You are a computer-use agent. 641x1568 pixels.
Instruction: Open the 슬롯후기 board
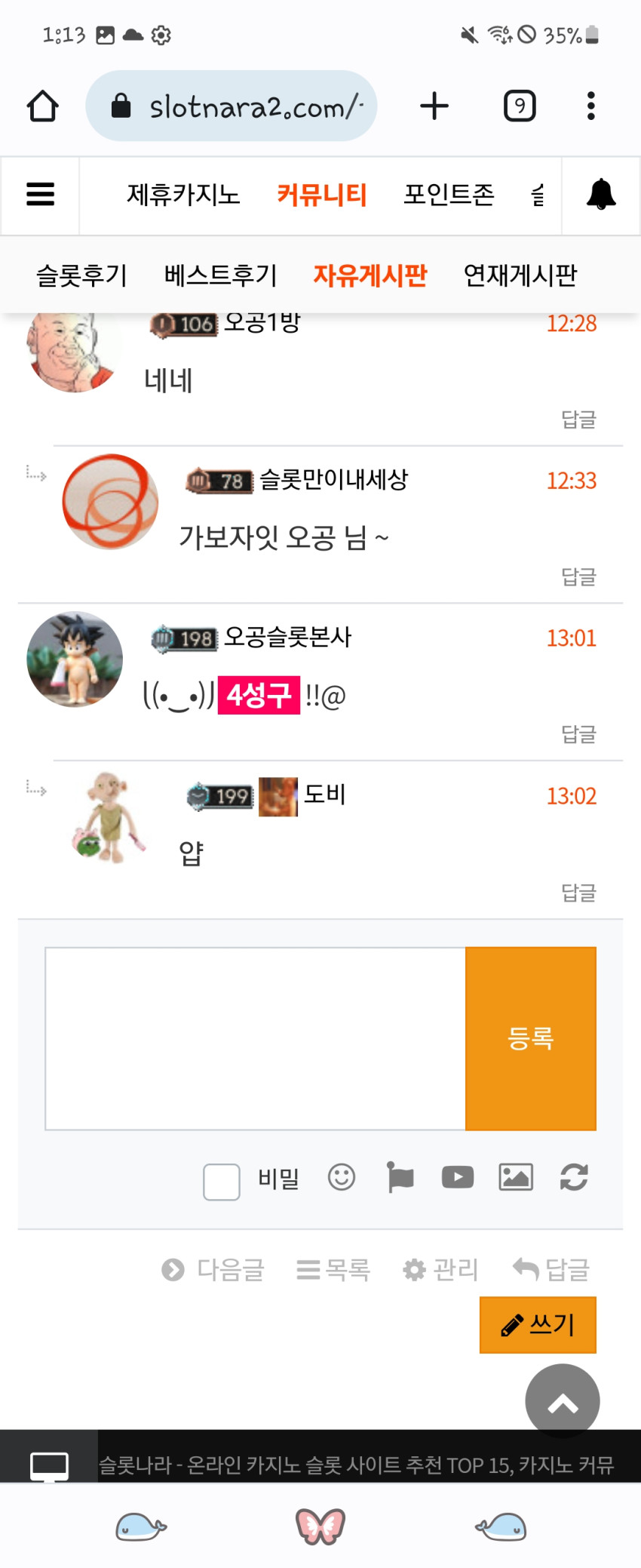tap(81, 275)
